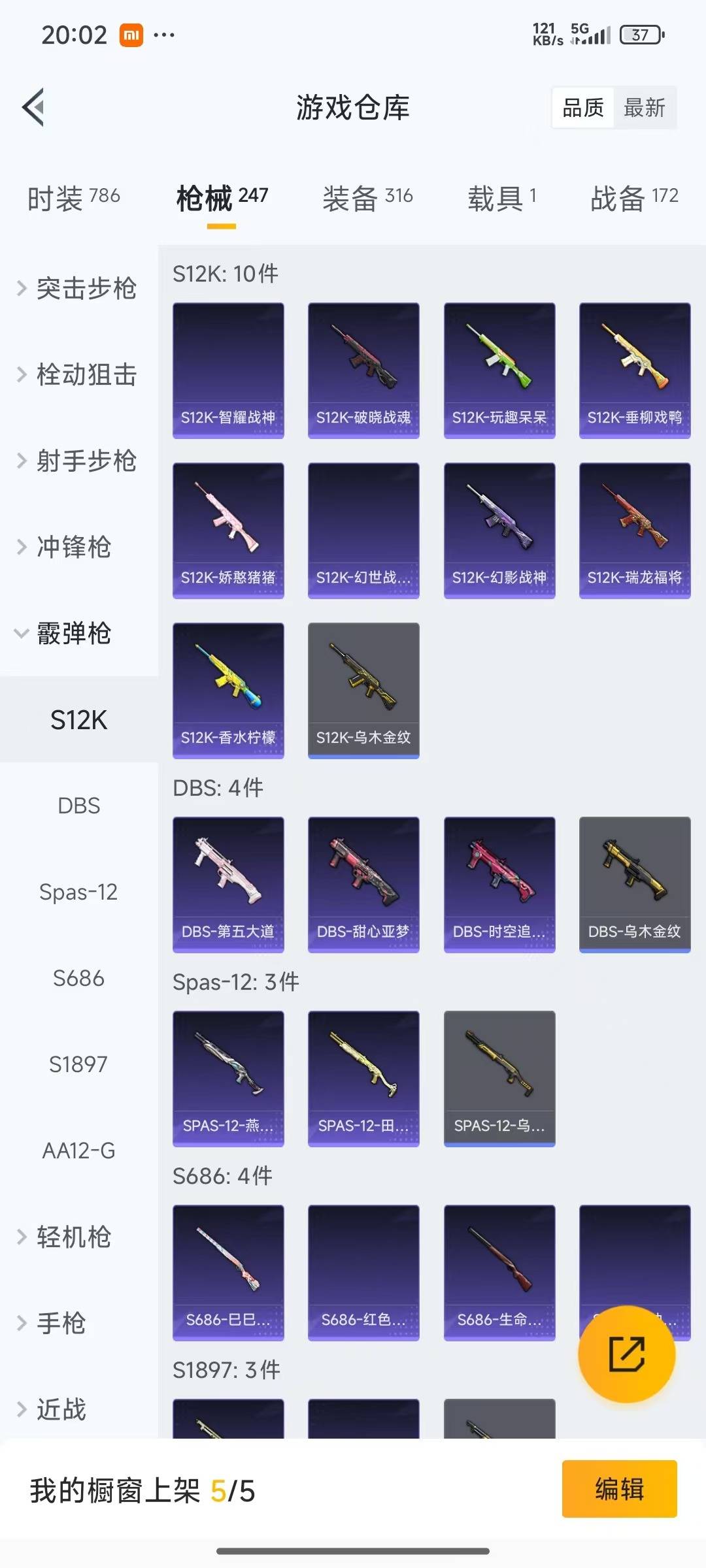
Task: Switch to the 时装 tab
Action: click(x=73, y=198)
